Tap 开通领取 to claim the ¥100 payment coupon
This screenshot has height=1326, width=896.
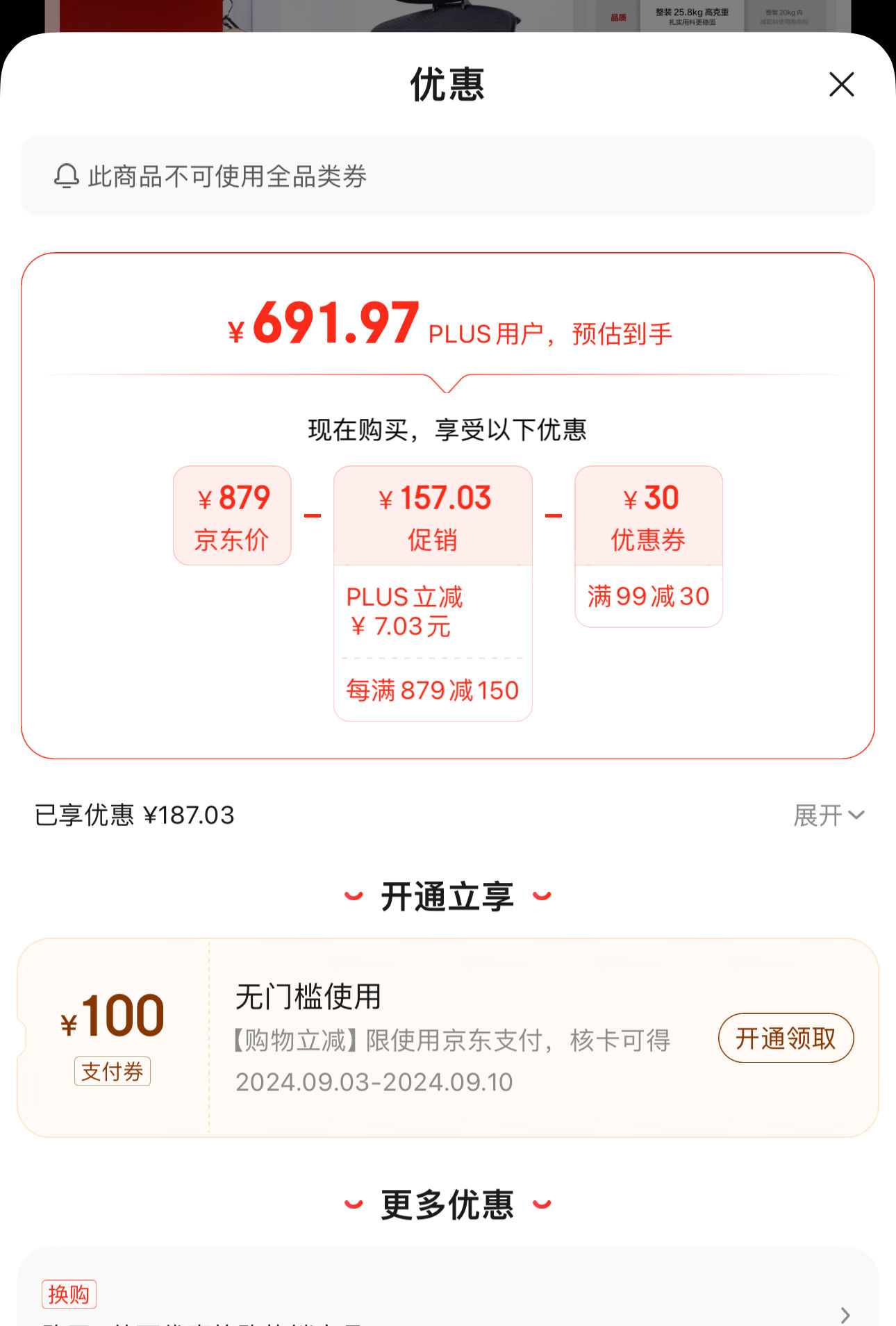pos(786,1038)
